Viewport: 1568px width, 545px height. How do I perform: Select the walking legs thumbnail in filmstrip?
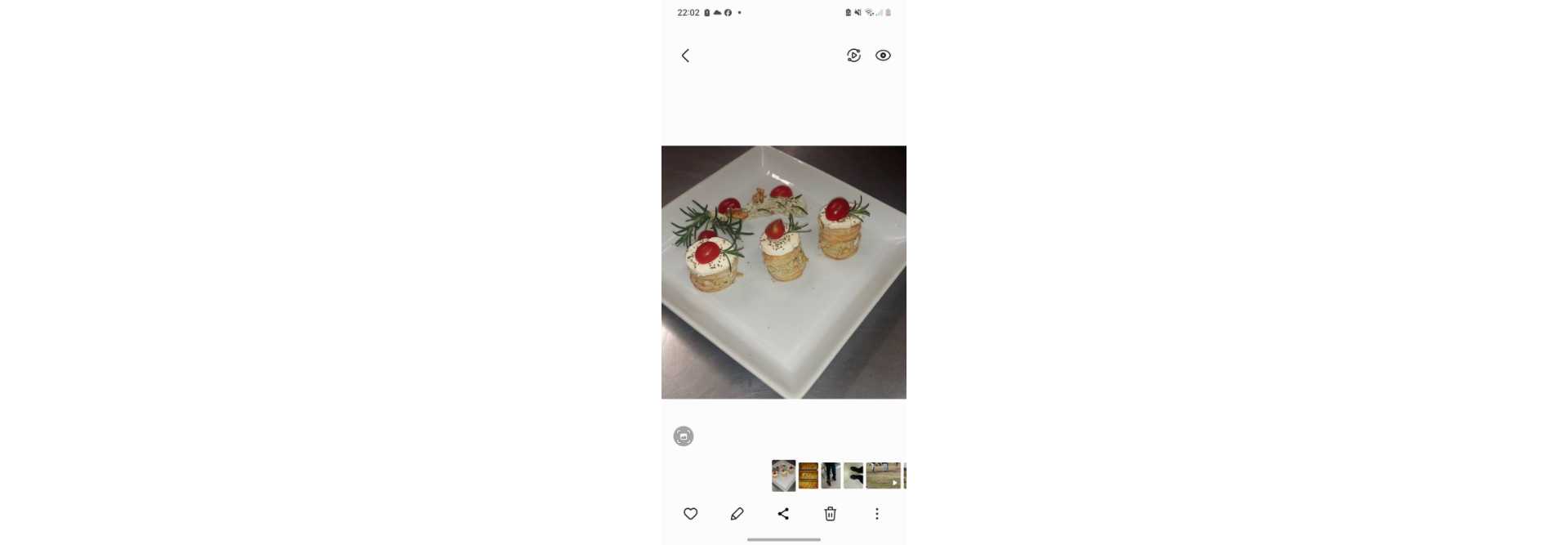pyautogui.click(x=831, y=476)
